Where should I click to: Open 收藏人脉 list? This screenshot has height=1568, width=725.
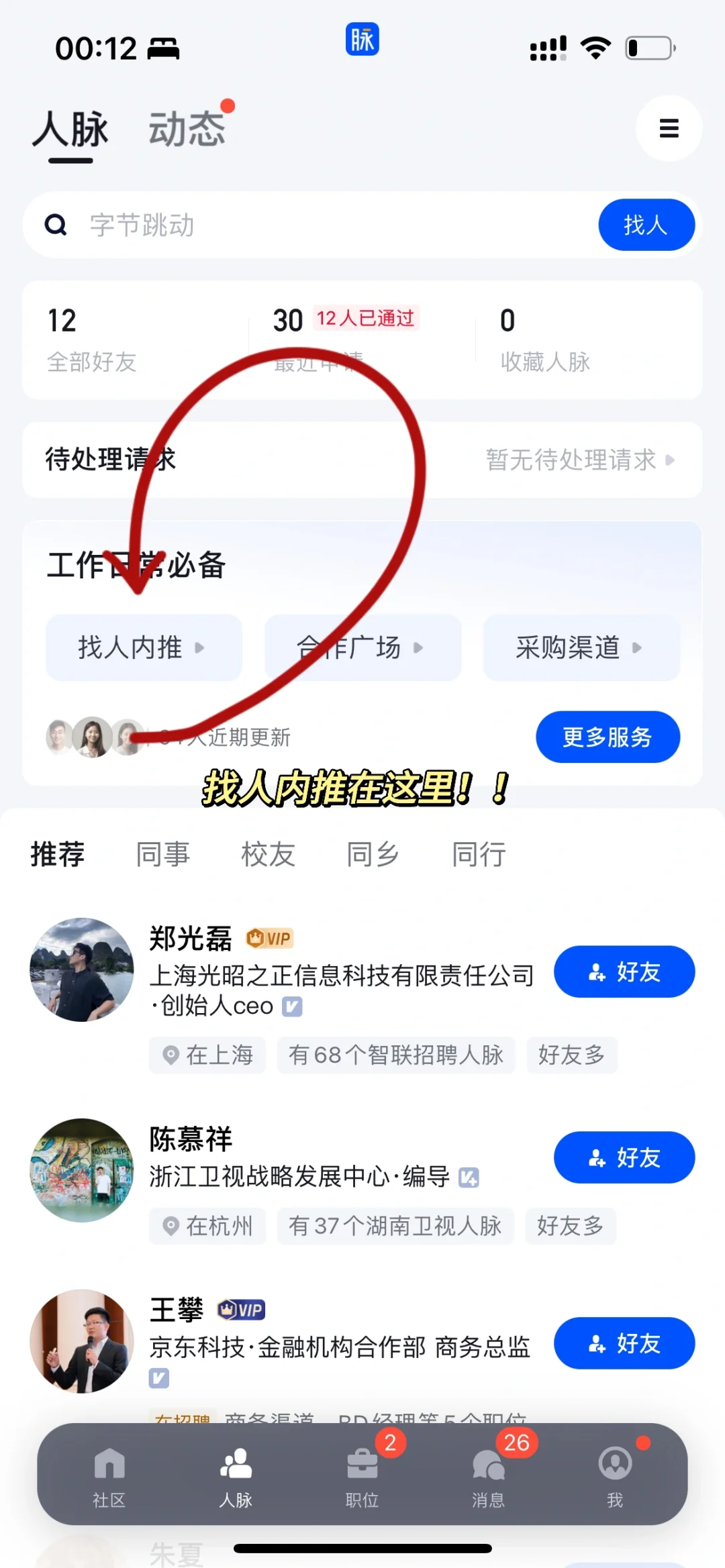545,340
